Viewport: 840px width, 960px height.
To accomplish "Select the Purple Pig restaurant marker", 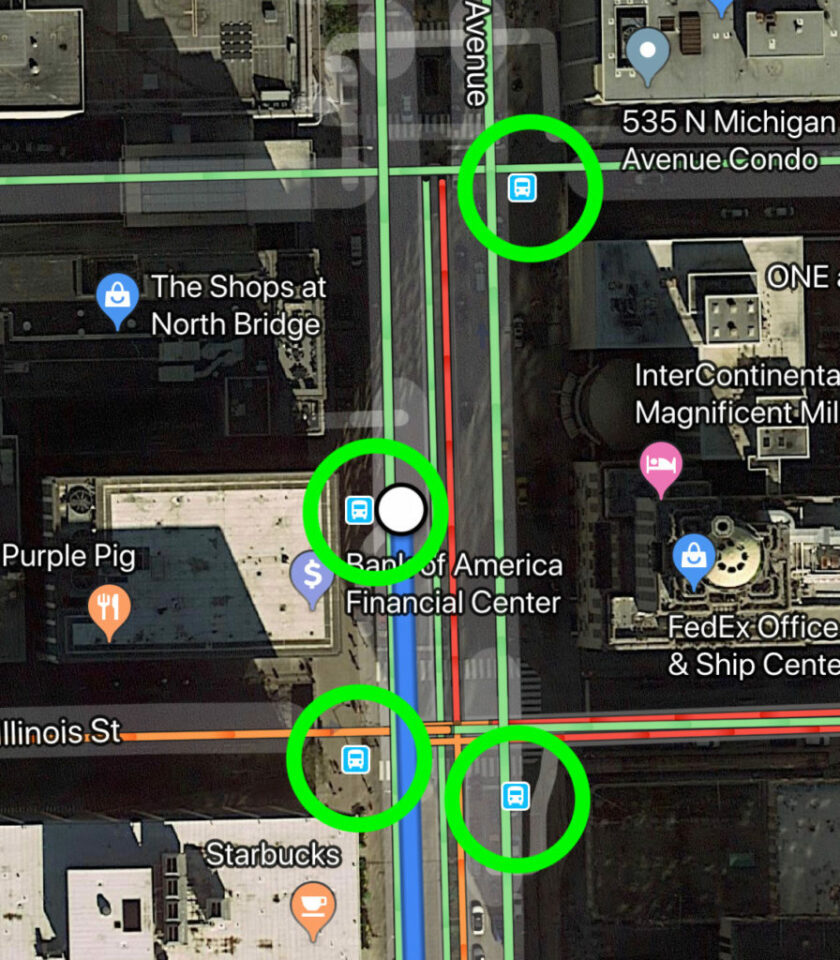I will point(110,610).
